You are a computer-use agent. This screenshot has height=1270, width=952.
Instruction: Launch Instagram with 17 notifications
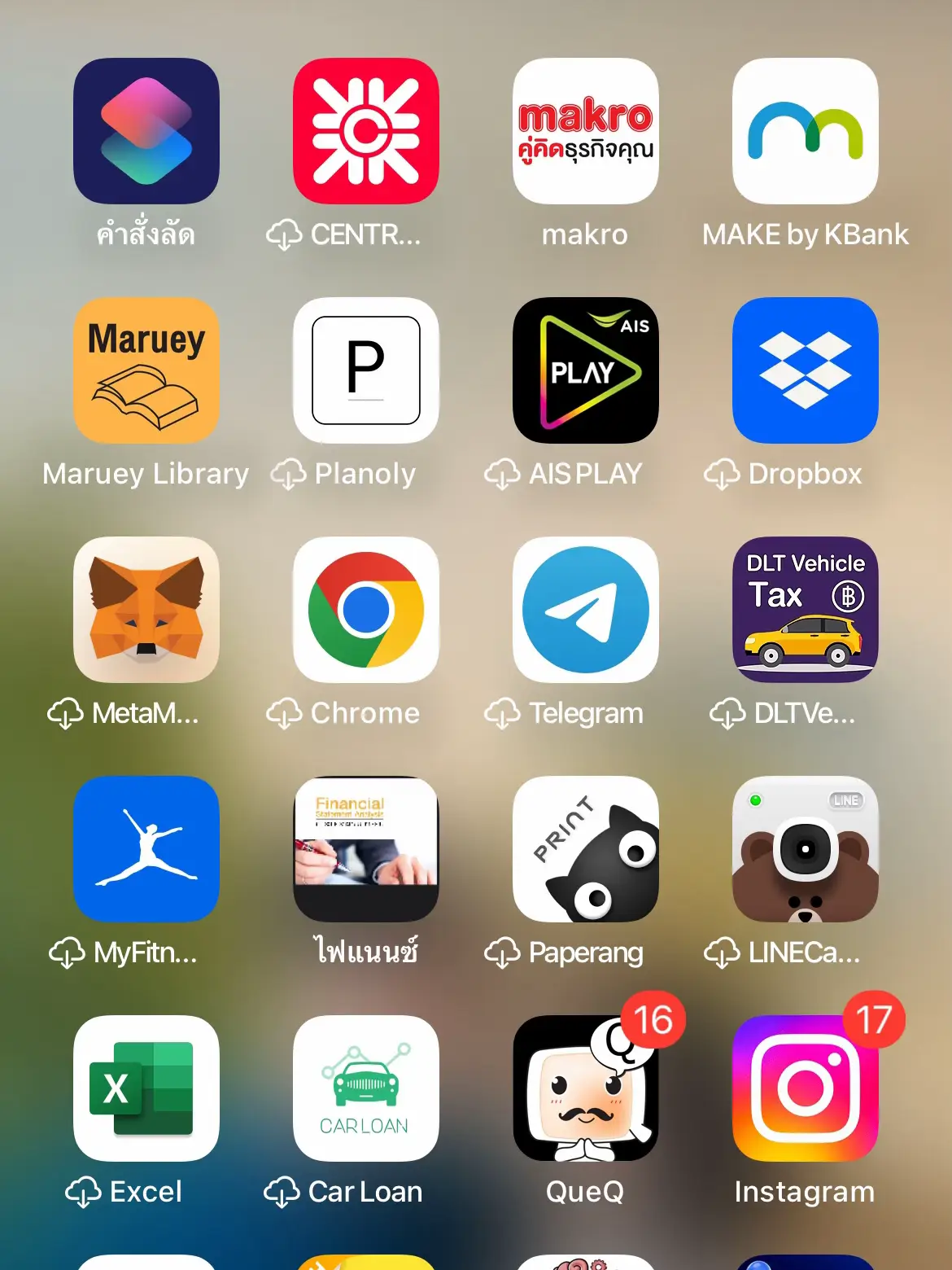806,1088
